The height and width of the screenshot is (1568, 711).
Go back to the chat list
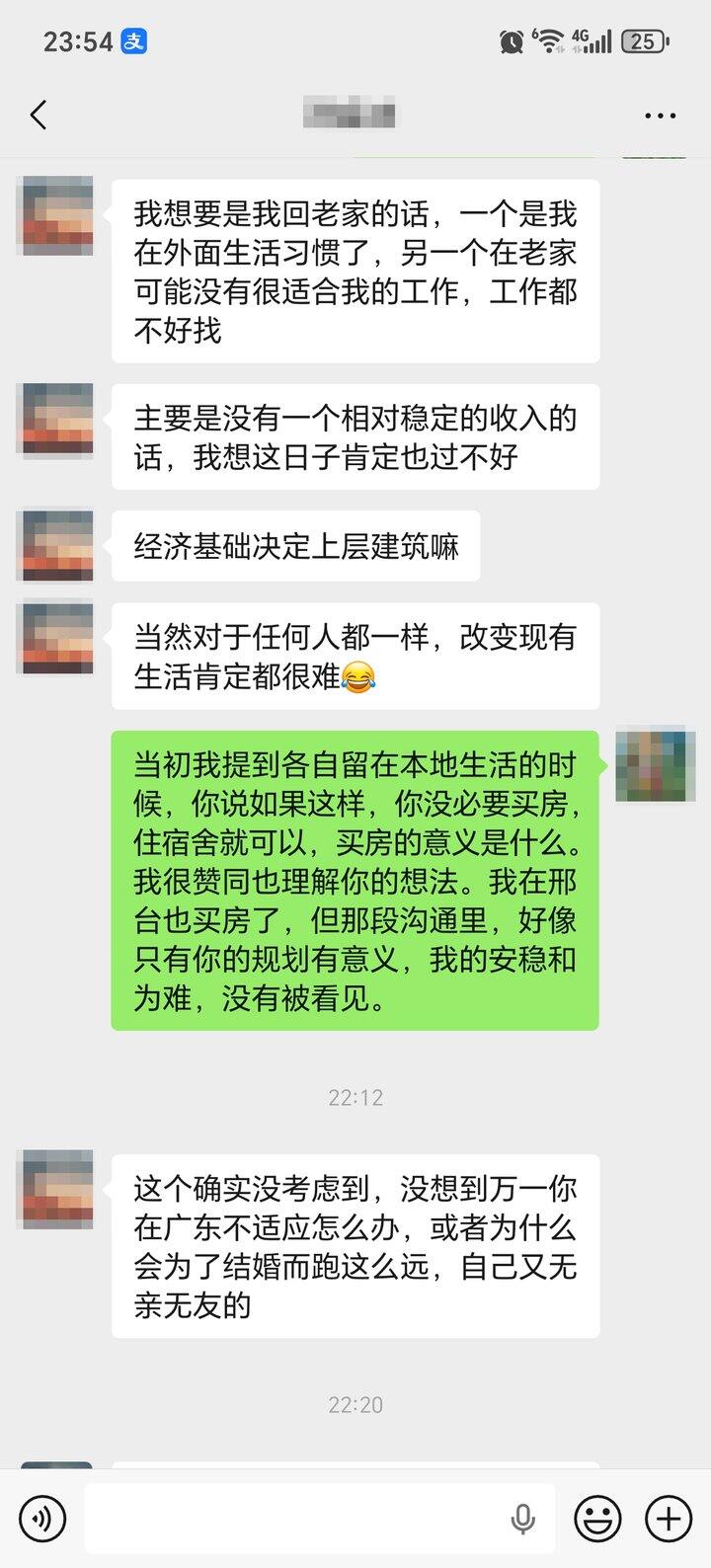(39, 116)
